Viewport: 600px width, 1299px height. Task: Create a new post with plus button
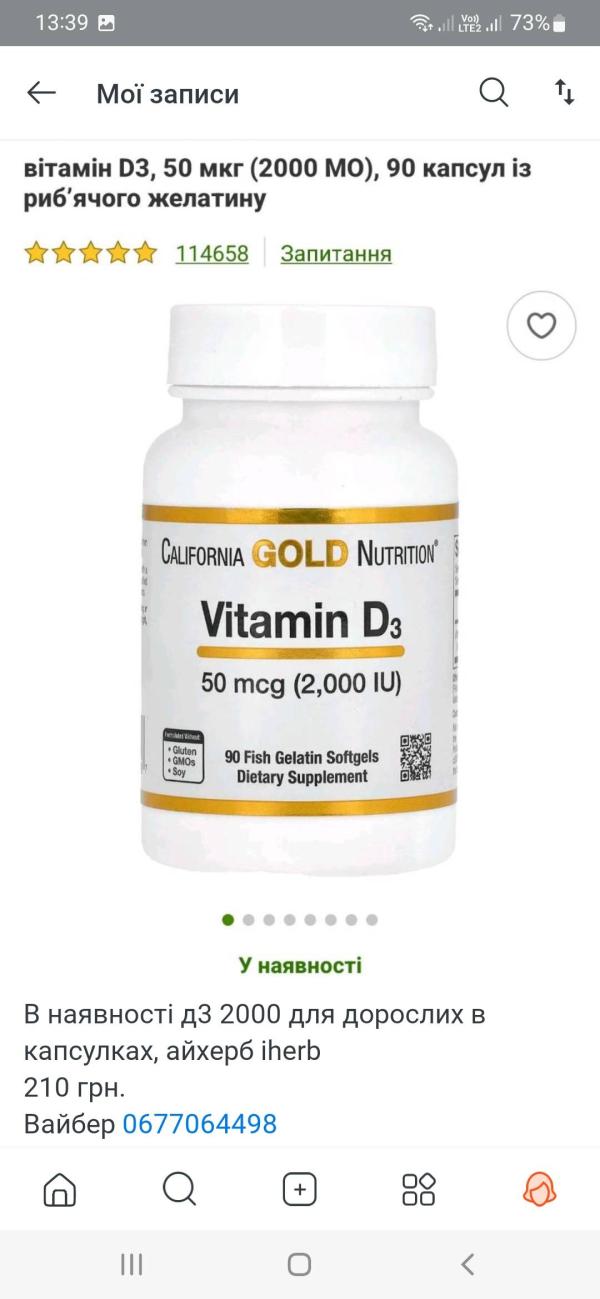point(300,1189)
